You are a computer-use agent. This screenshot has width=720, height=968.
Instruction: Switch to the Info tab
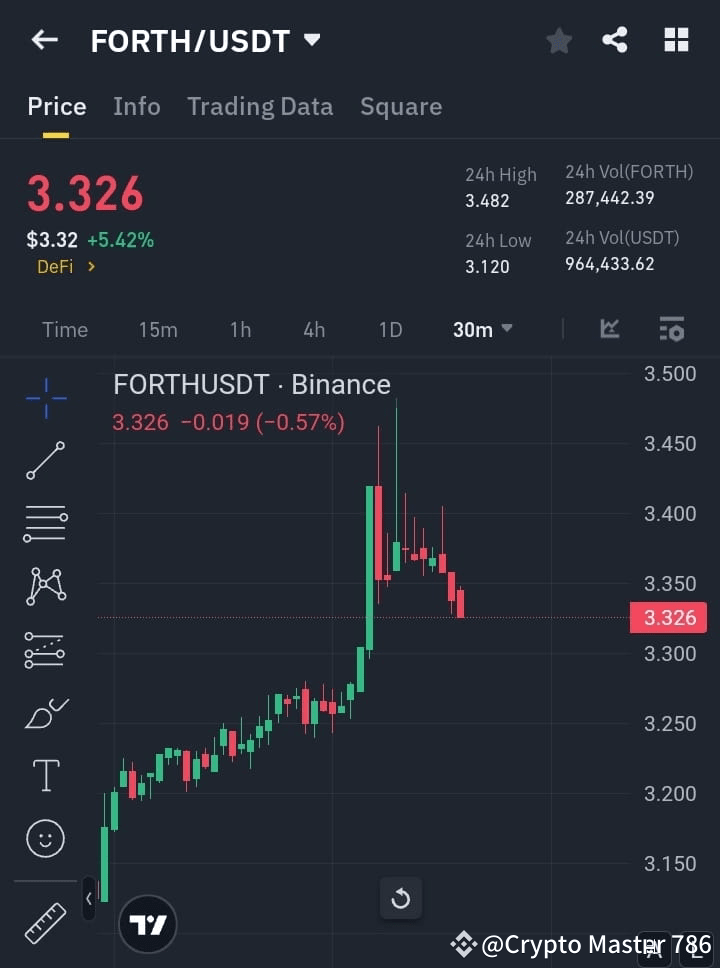136,106
